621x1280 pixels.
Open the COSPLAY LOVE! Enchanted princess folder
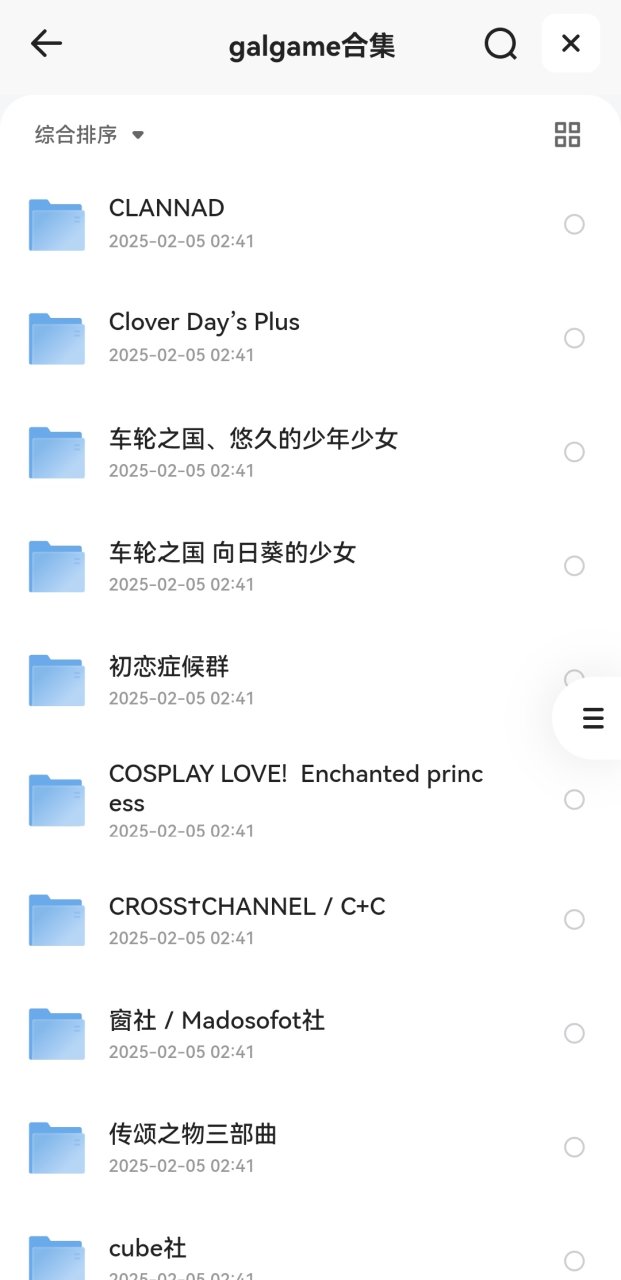click(x=310, y=800)
